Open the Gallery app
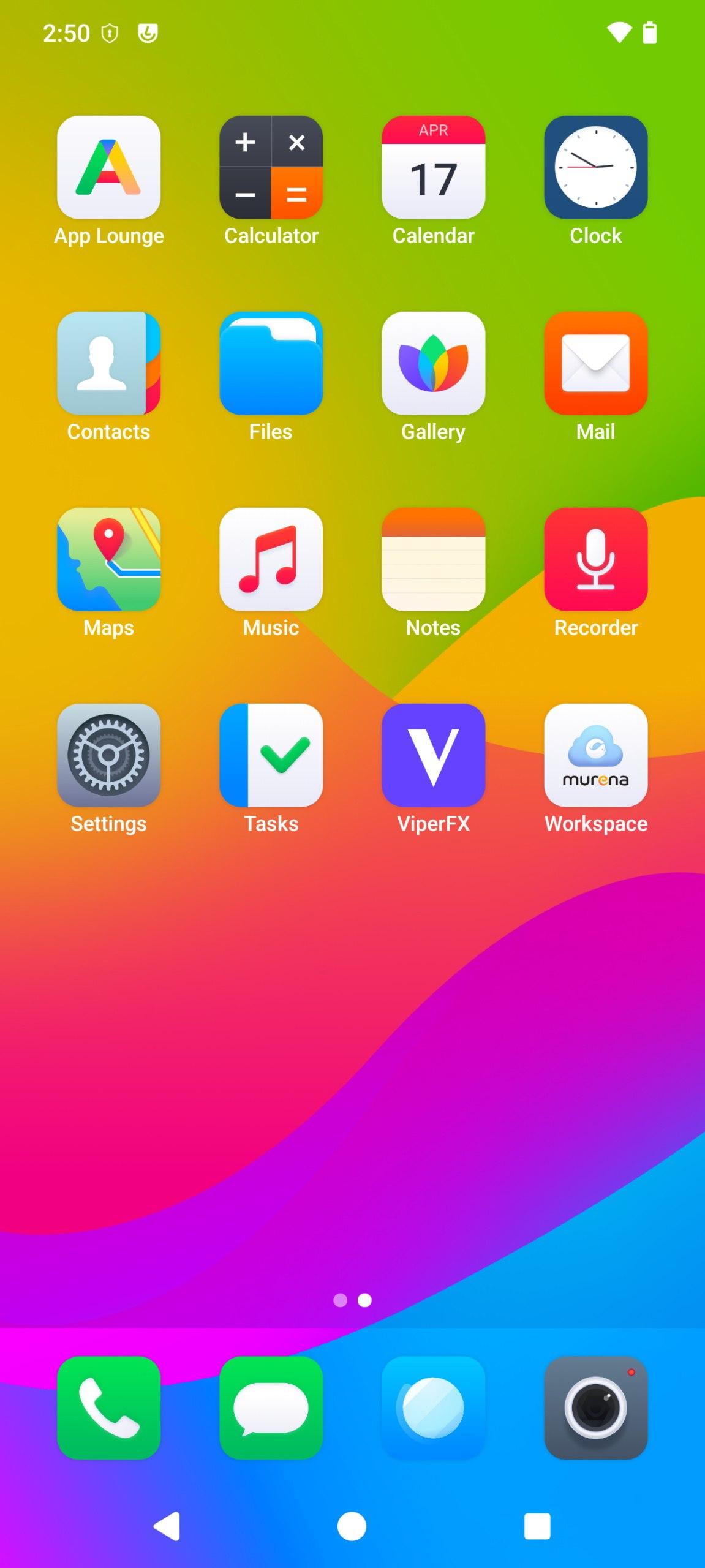The width and height of the screenshot is (705, 1568). 433,363
